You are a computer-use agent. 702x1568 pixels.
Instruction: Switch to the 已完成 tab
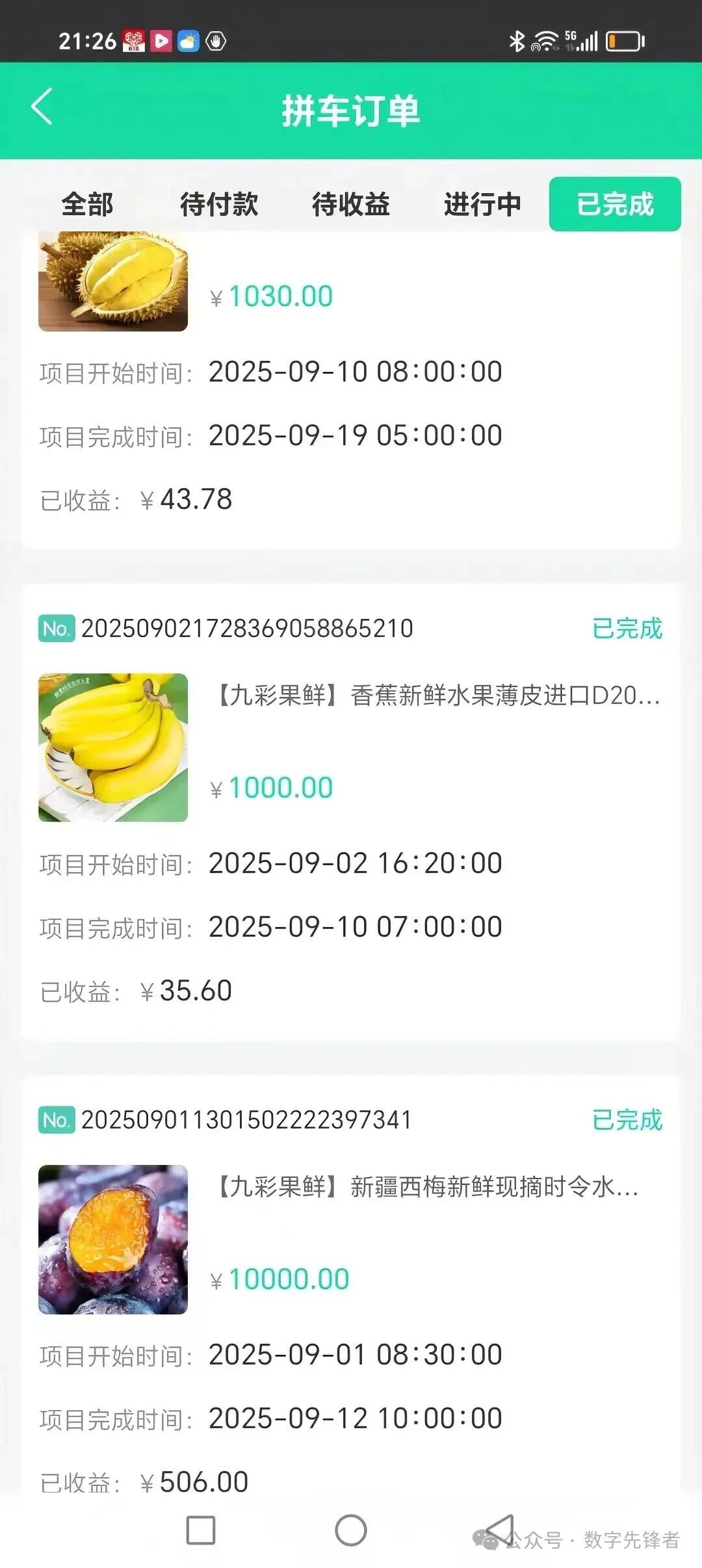tap(614, 203)
